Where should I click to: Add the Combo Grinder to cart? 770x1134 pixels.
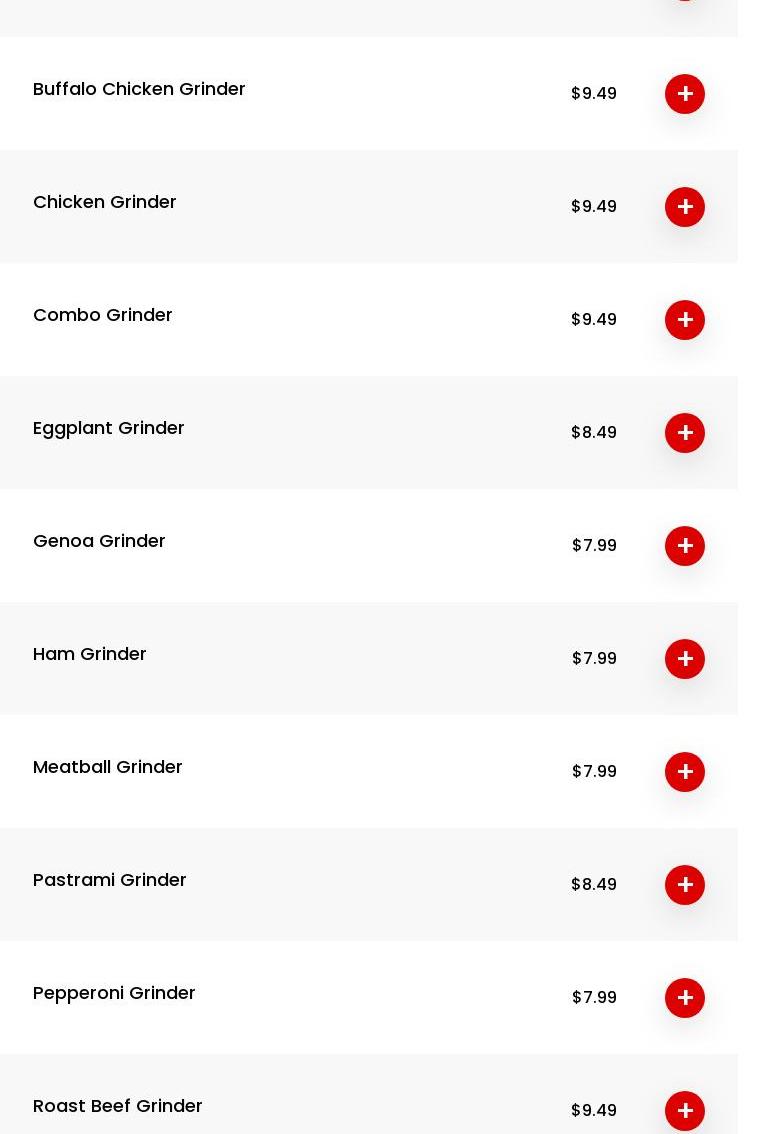pyautogui.click(x=685, y=320)
